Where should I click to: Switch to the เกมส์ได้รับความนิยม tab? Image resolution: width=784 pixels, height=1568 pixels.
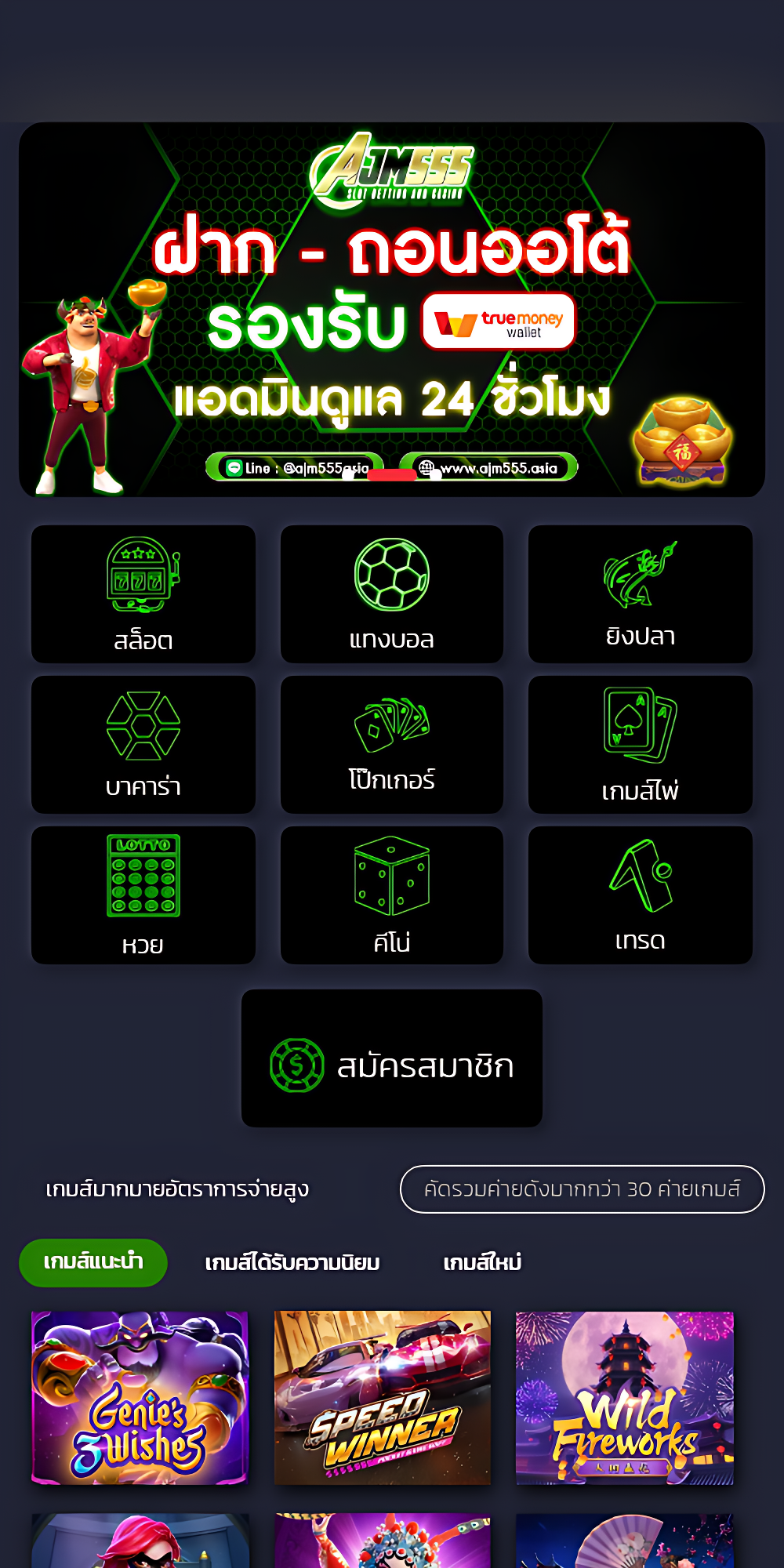point(292,1263)
